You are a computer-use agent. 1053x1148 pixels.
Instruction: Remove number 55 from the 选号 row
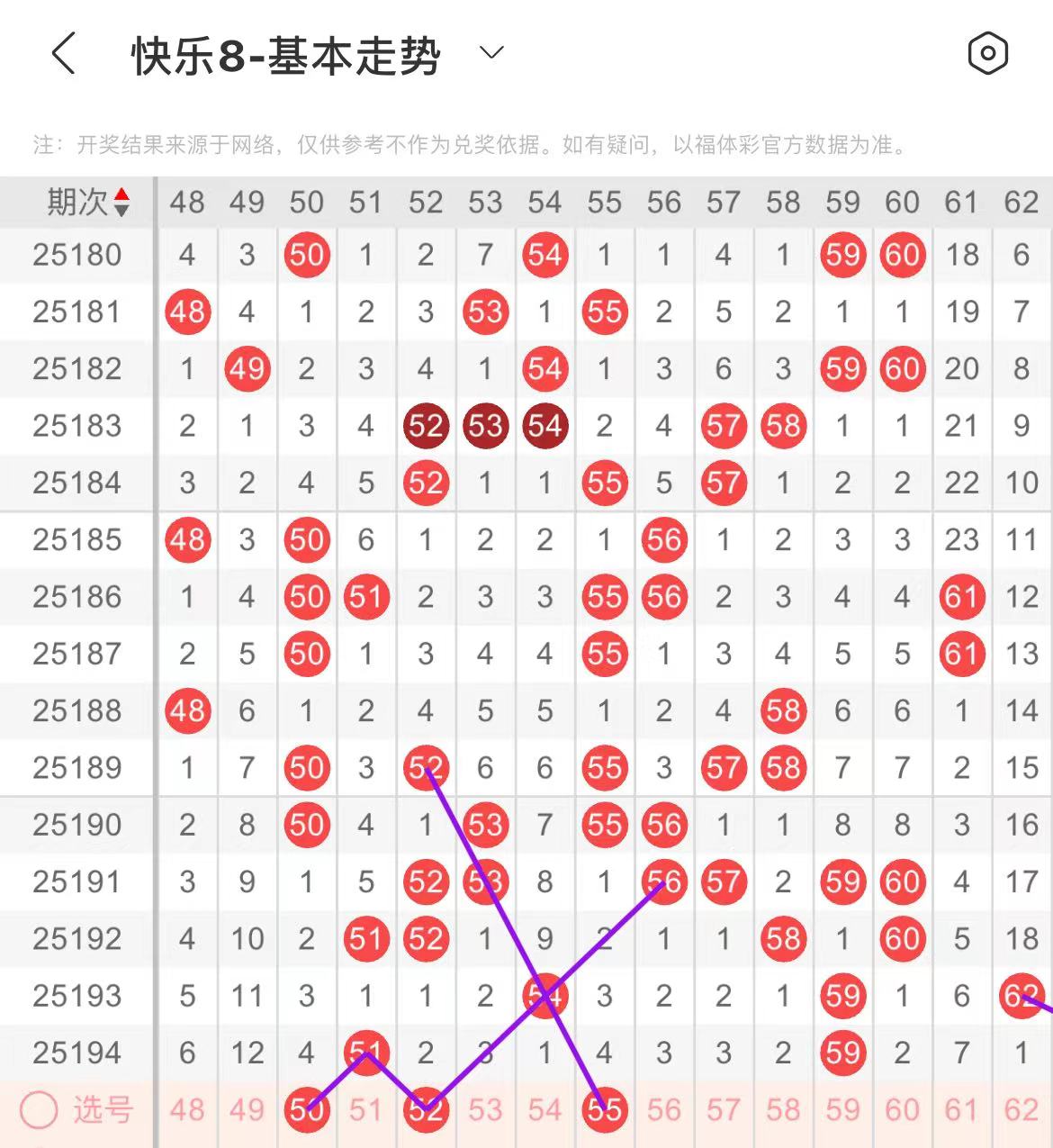(604, 1110)
